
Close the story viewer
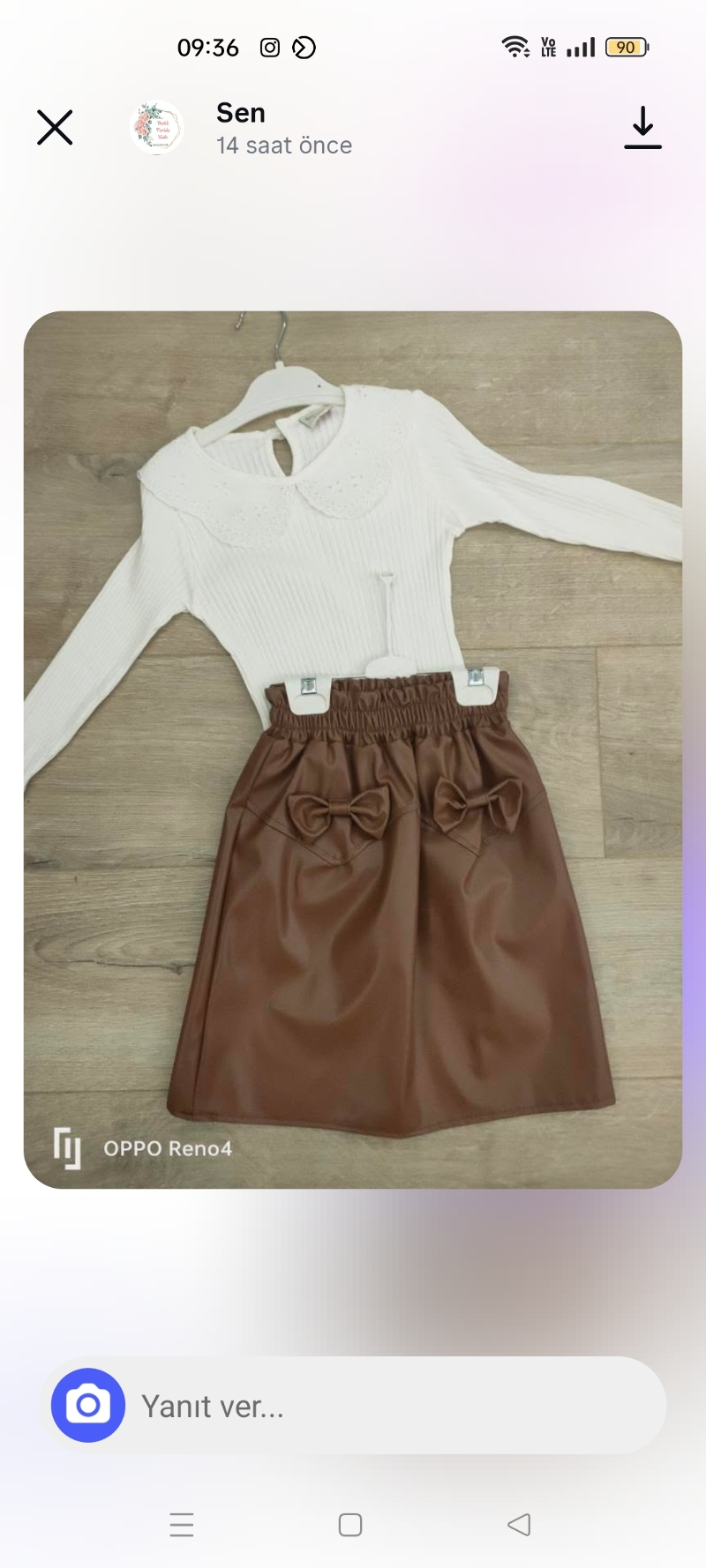pyautogui.click(x=55, y=128)
